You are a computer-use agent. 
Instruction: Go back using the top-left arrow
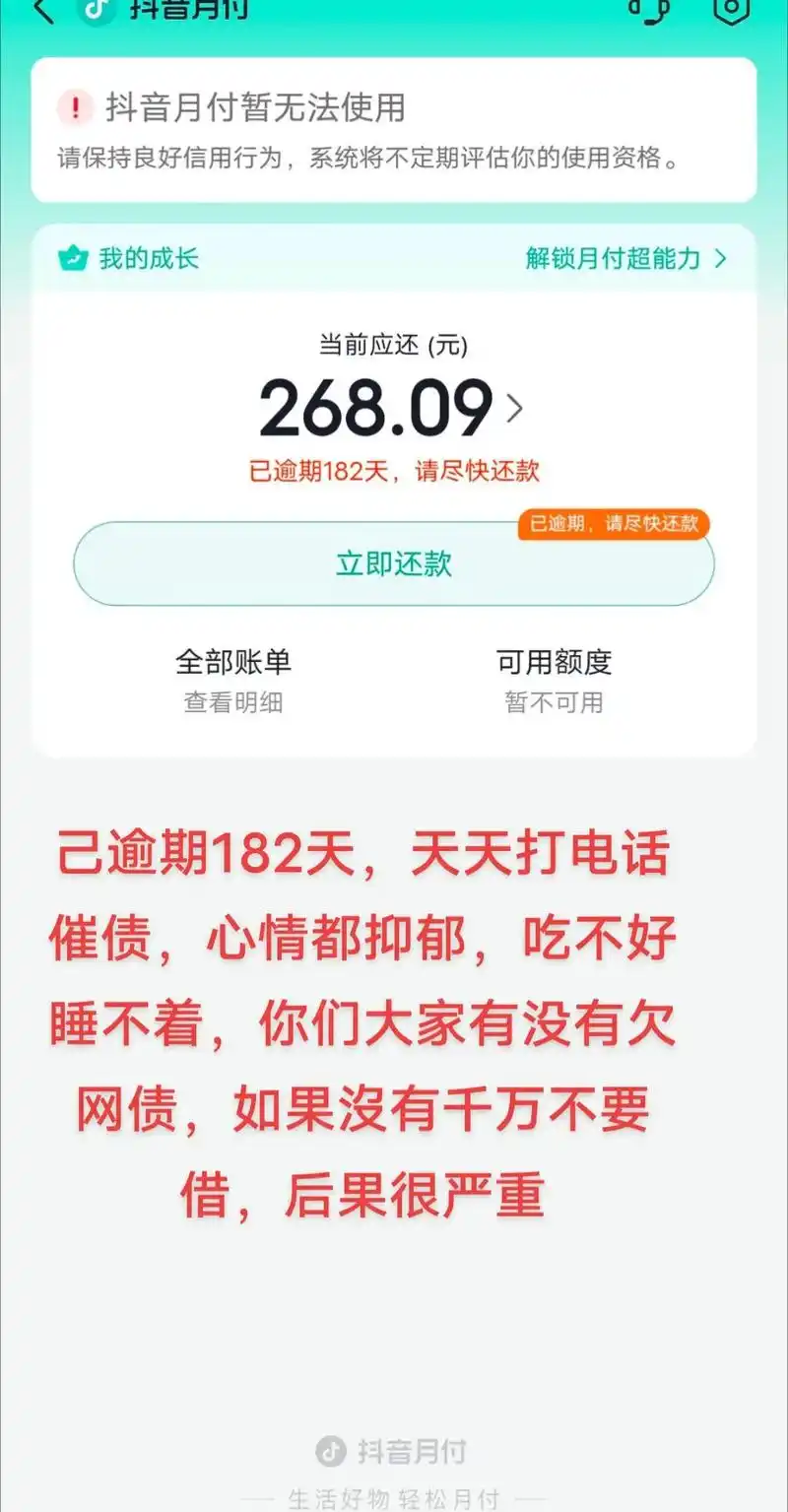43,10
